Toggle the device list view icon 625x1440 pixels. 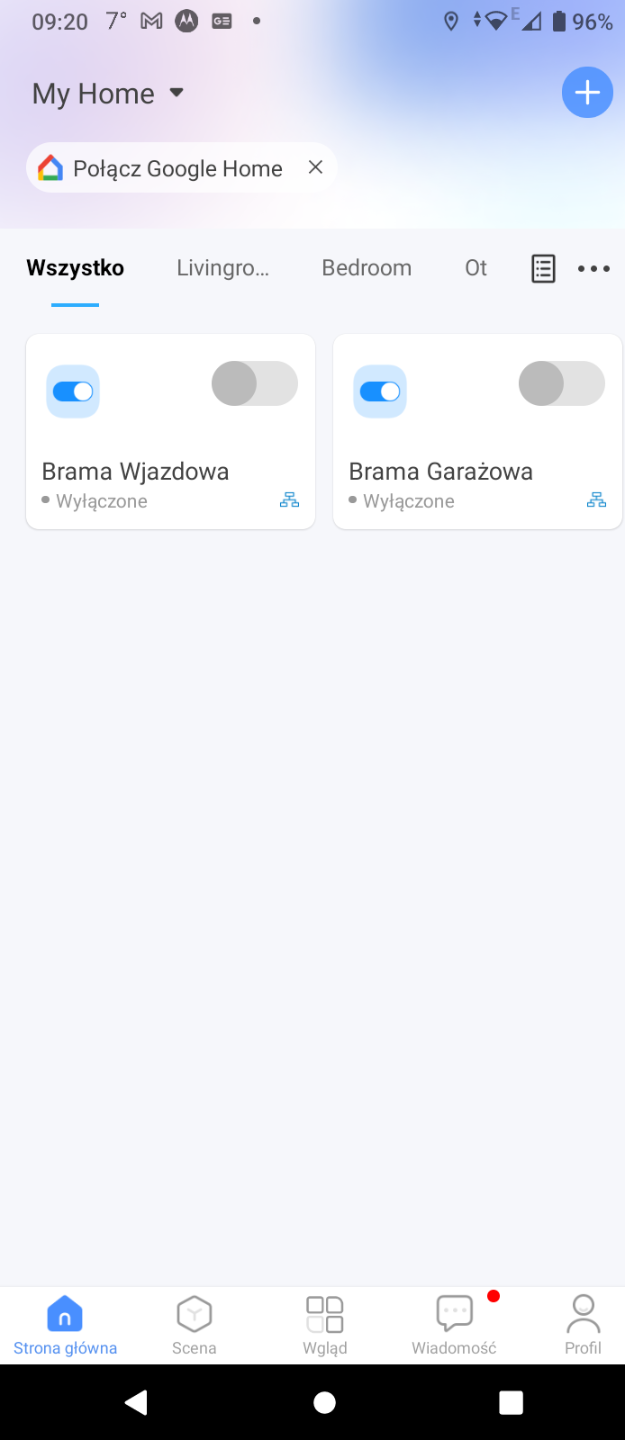click(x=543, y=268)
